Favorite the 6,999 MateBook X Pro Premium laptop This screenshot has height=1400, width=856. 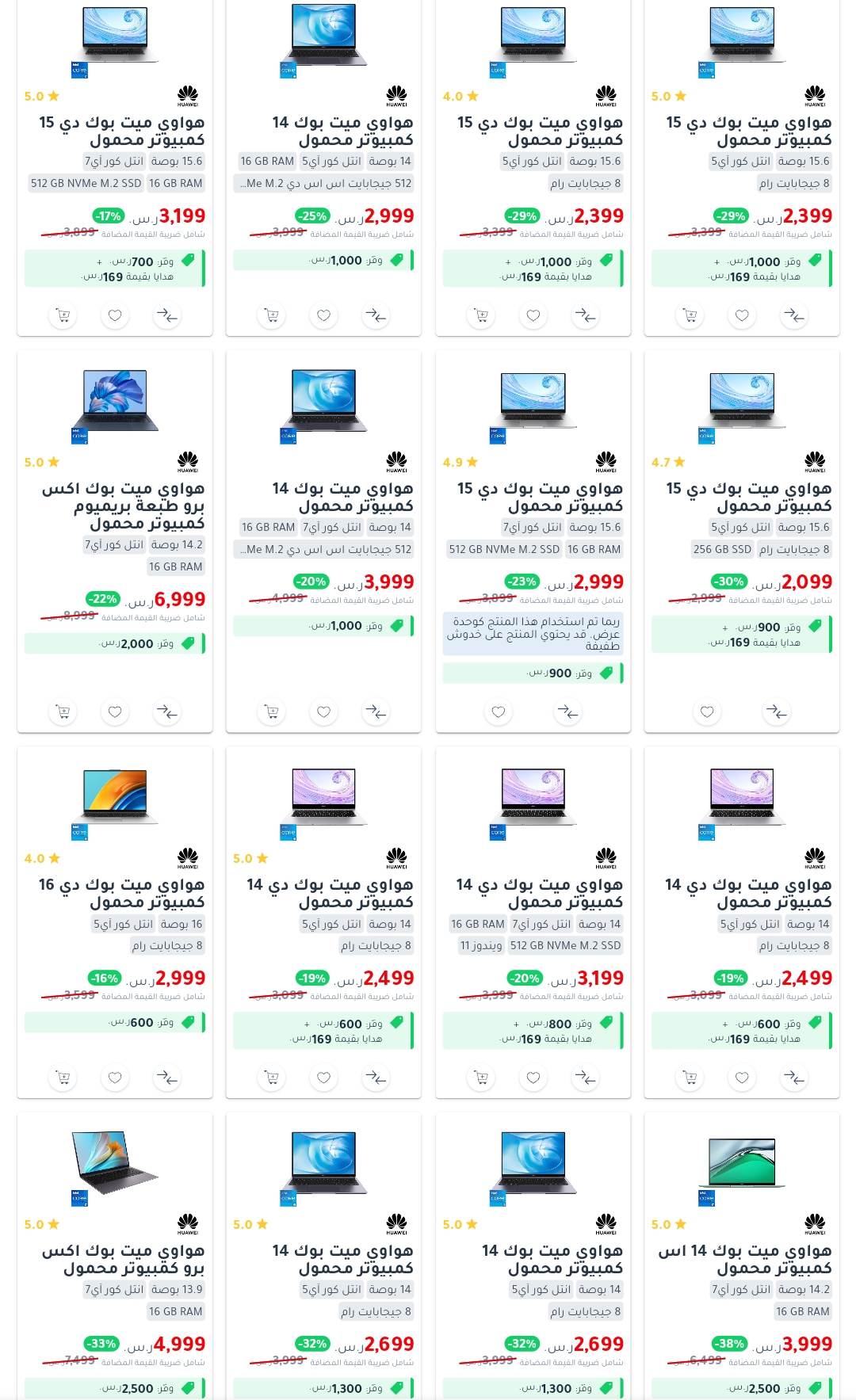coord(115,712)
